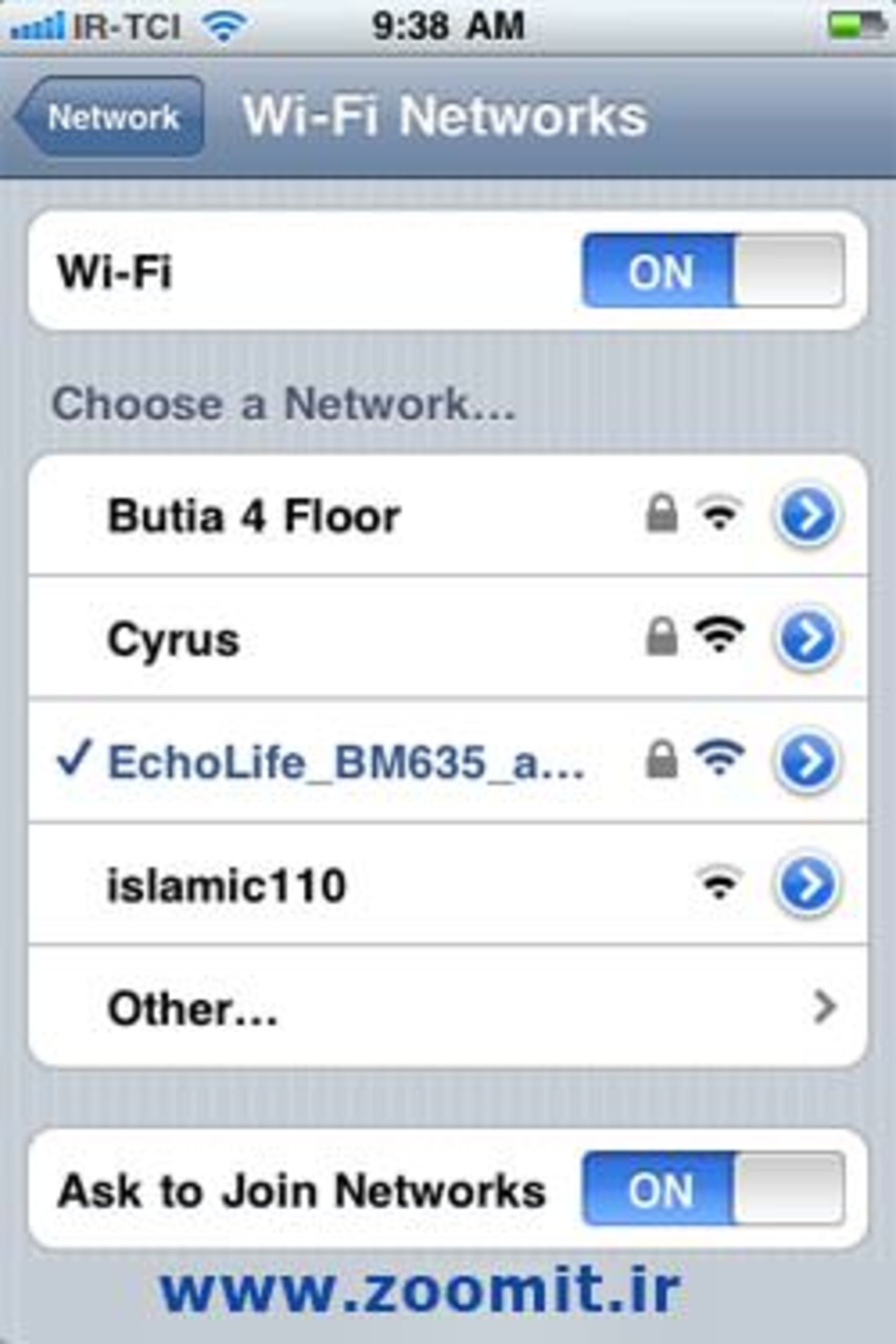This screenshot has width=896, height=1344.
Task: Open details arrow for Cyrus
Action: 806,638
